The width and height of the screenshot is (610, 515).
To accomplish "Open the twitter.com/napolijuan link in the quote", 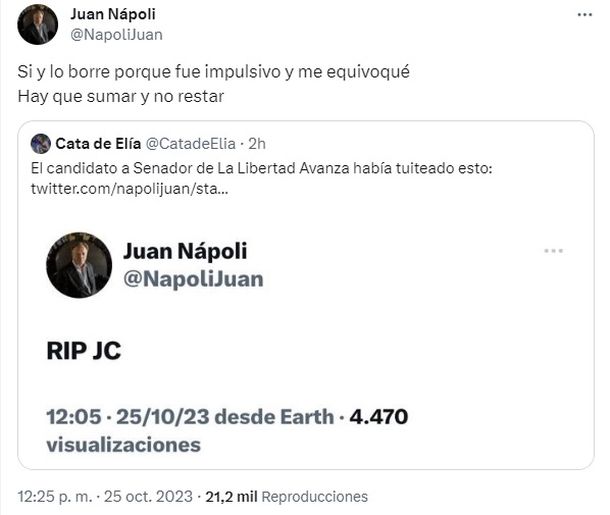I will coord(129,188).
